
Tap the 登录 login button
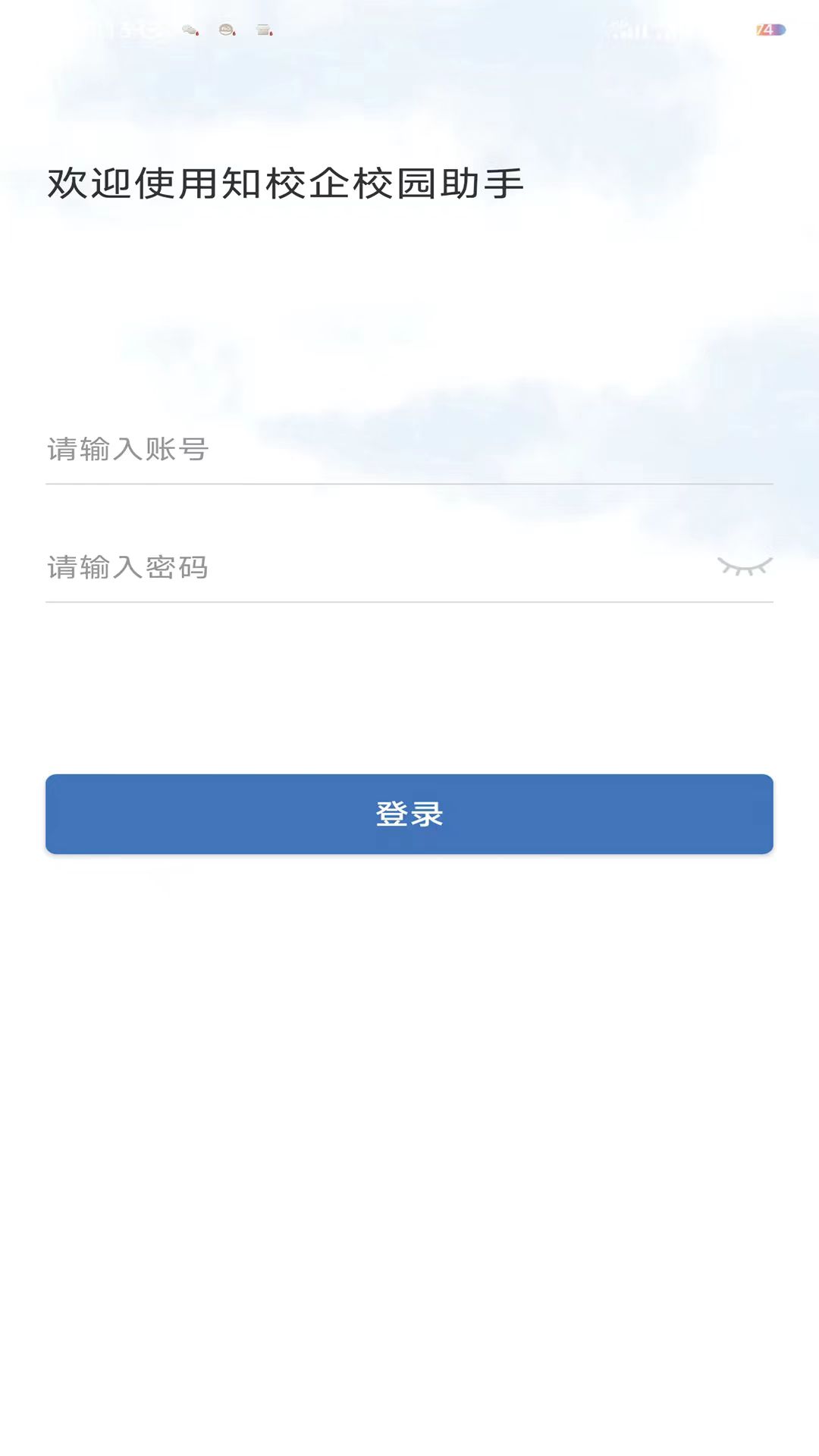[x=409, y=814]
